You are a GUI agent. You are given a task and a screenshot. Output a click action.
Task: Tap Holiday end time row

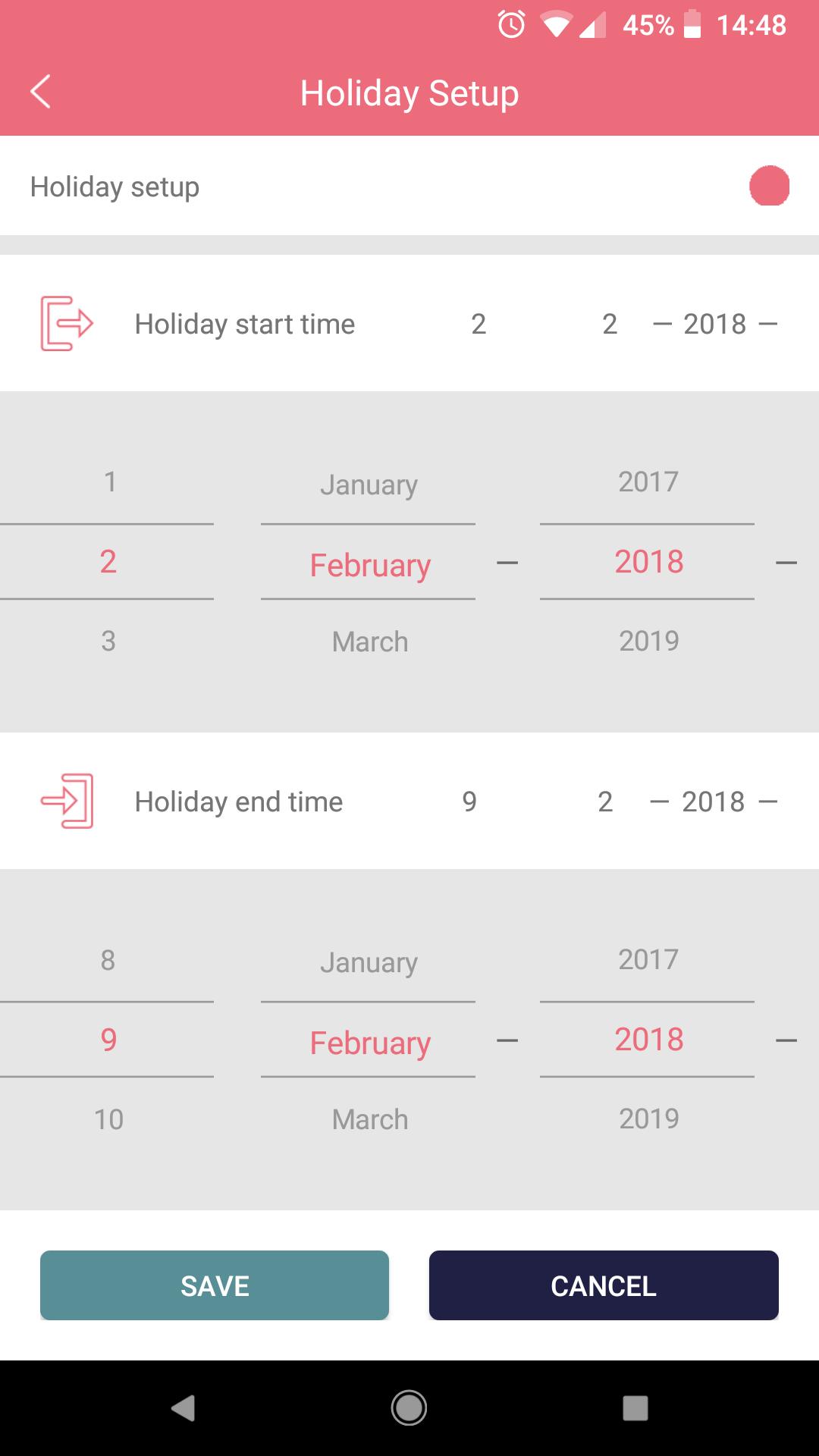tap(238, 802)
